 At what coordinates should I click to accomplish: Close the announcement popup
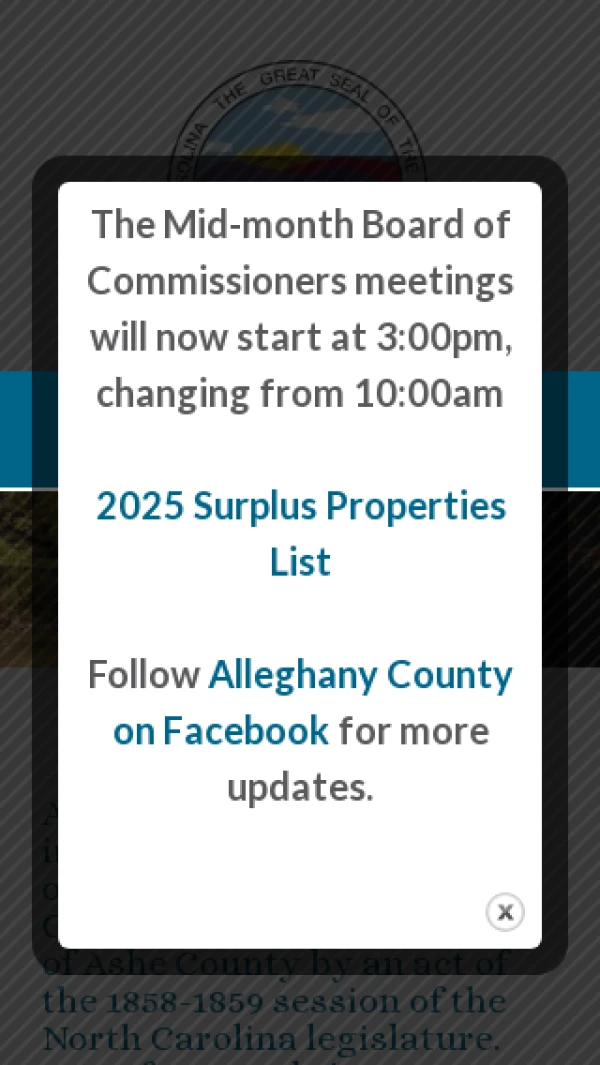click(x=505, y=912)
